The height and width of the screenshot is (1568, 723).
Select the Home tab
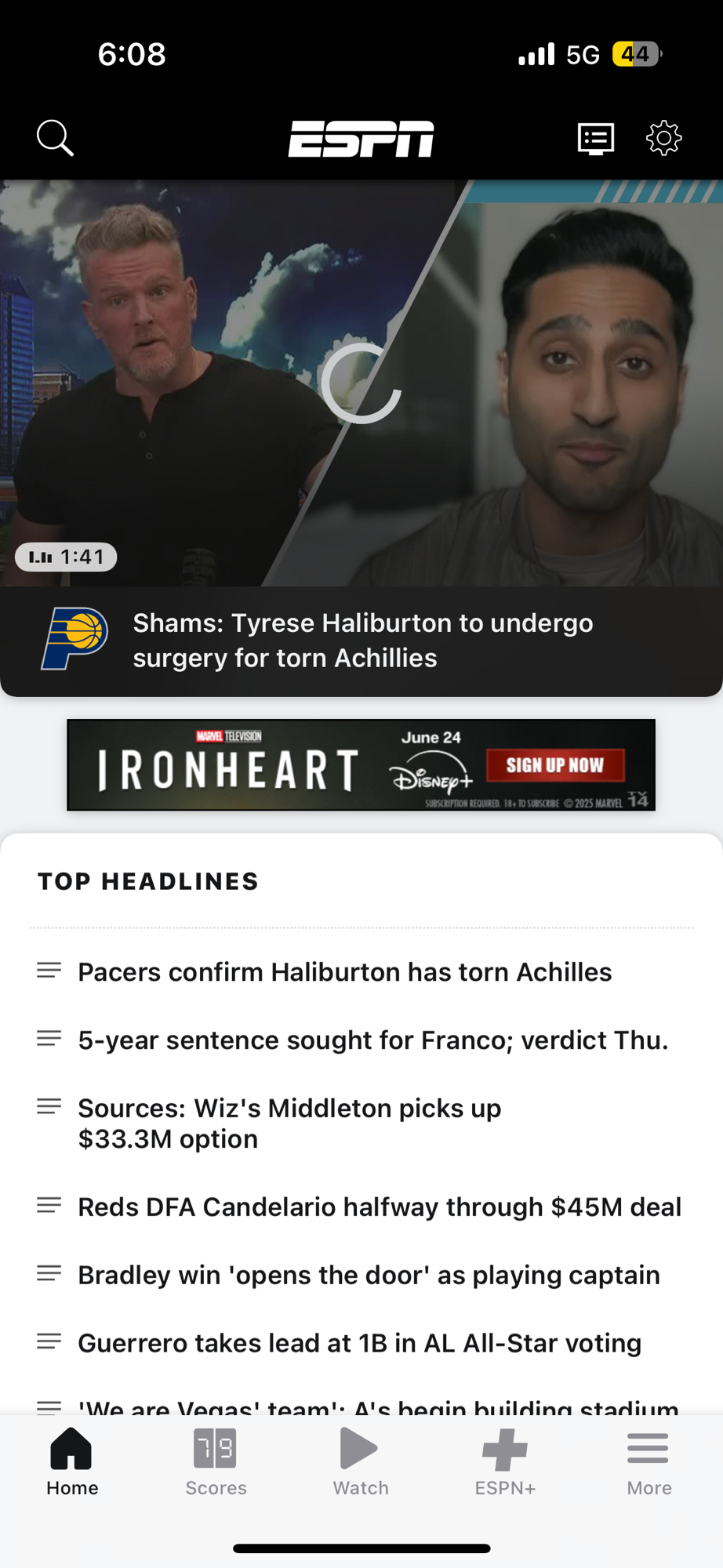point(72,1462)
